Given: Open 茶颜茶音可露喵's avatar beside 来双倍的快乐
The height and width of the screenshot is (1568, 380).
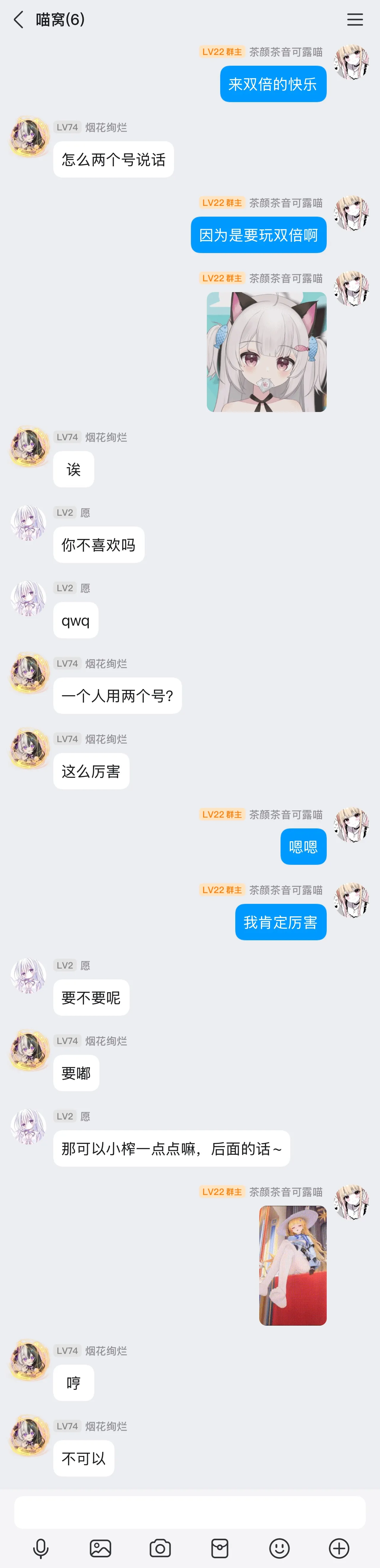Looking at the screenshot, I should (352, 62).
